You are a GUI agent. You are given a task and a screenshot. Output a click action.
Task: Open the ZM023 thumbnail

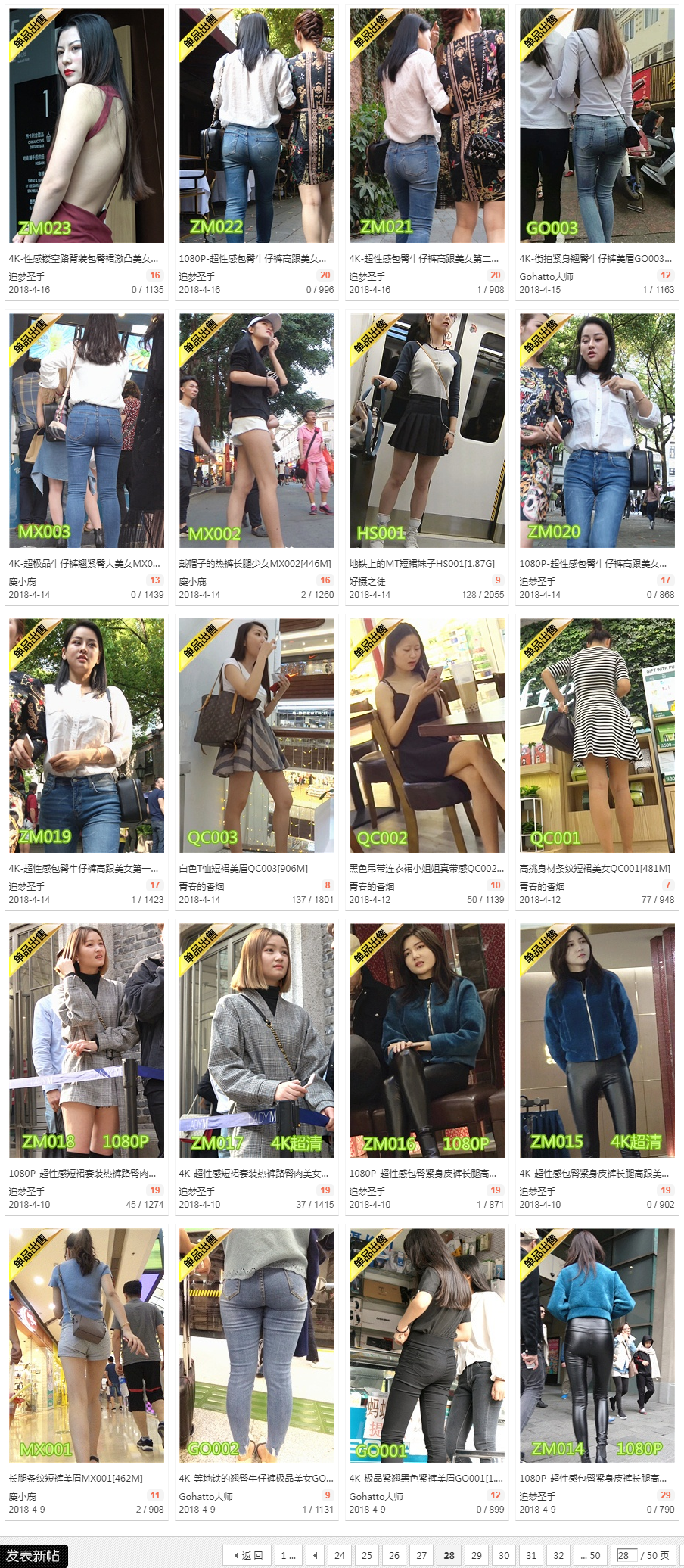click(x=86, y=126)
